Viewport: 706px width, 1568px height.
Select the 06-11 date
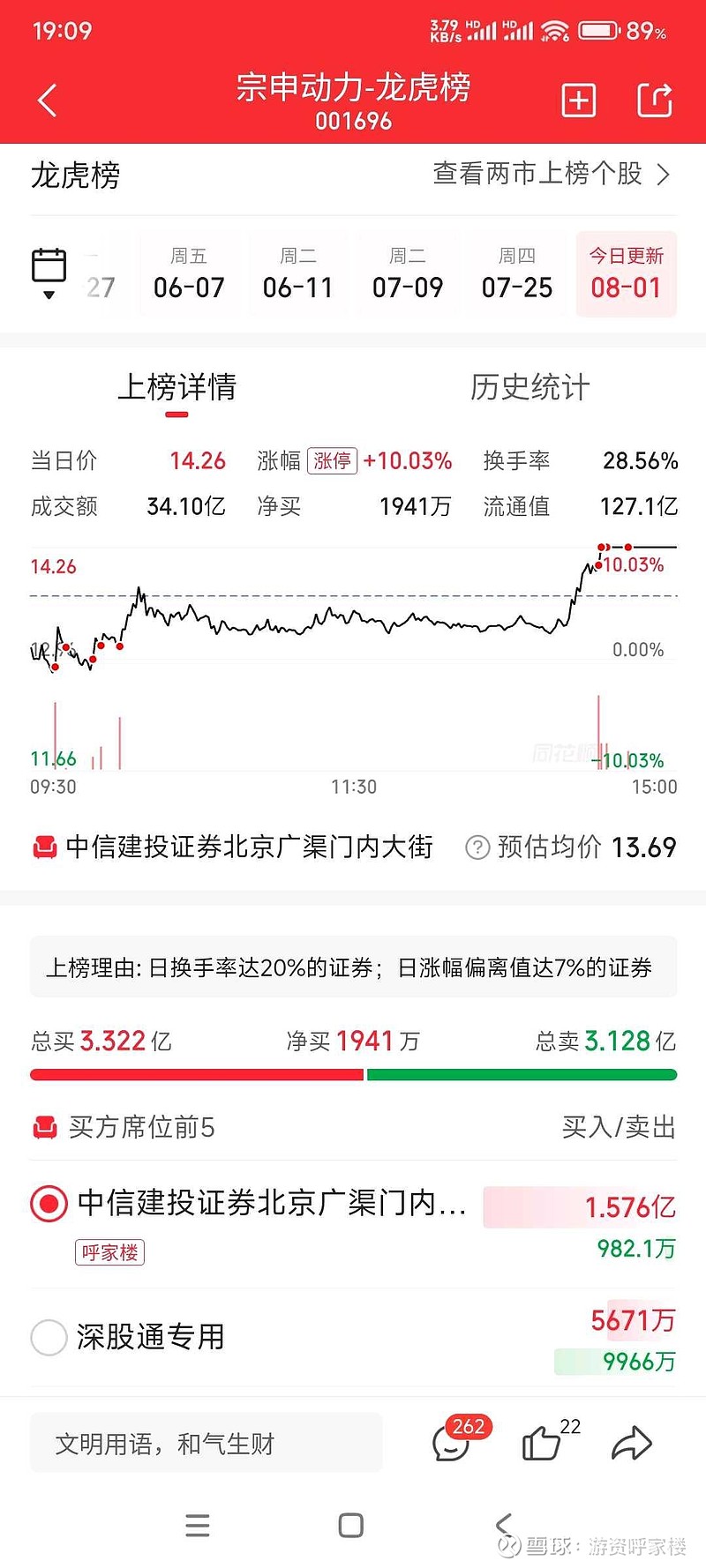298,274
